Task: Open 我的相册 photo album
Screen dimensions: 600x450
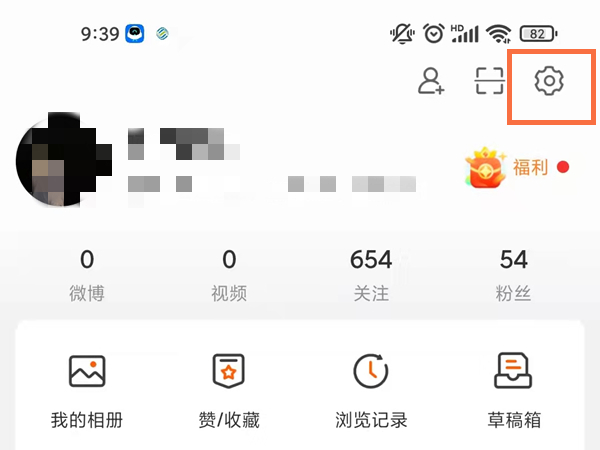Action: click(x=87, y=389)
